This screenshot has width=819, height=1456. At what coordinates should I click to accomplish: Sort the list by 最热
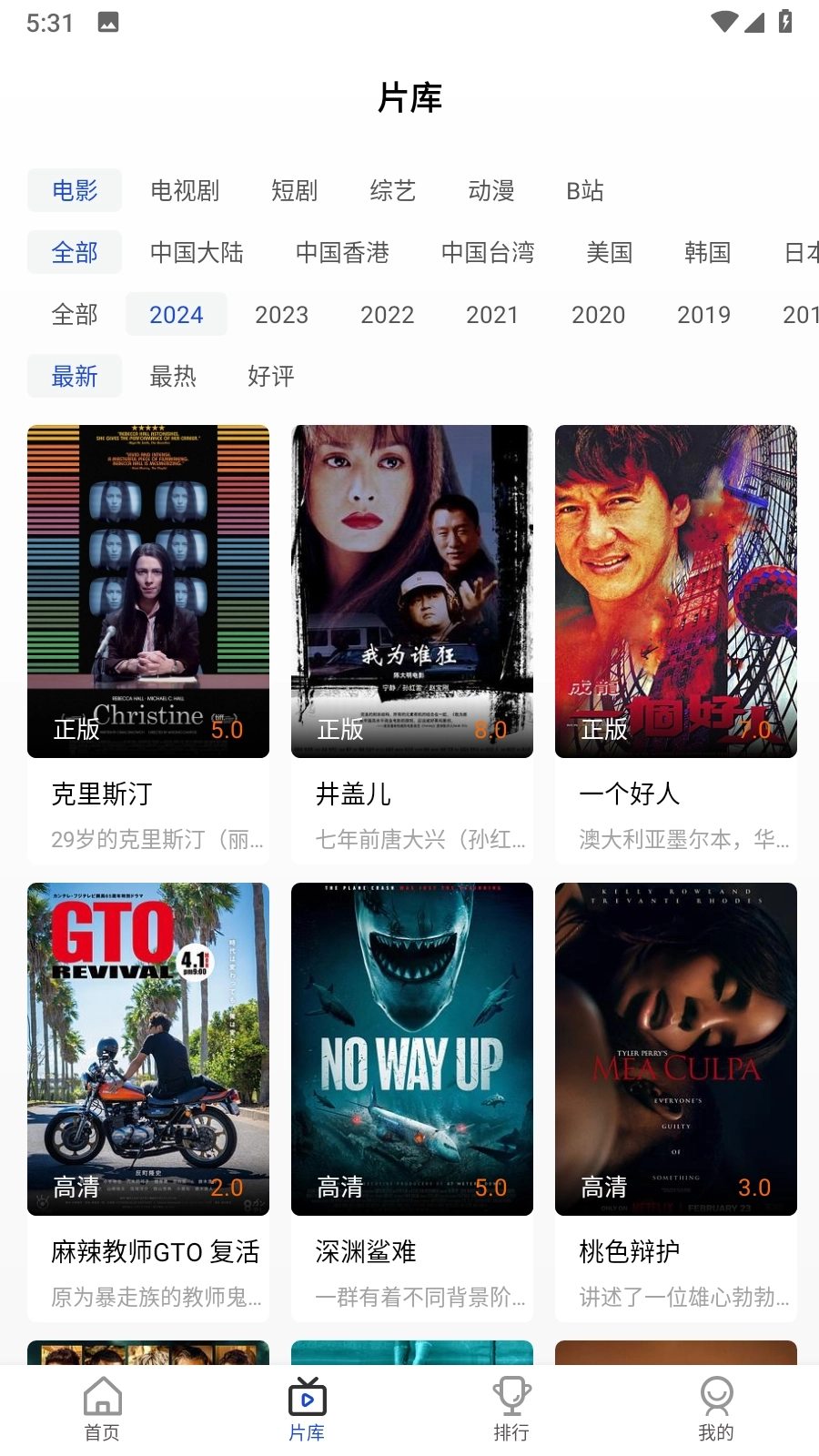click(172, 376)
